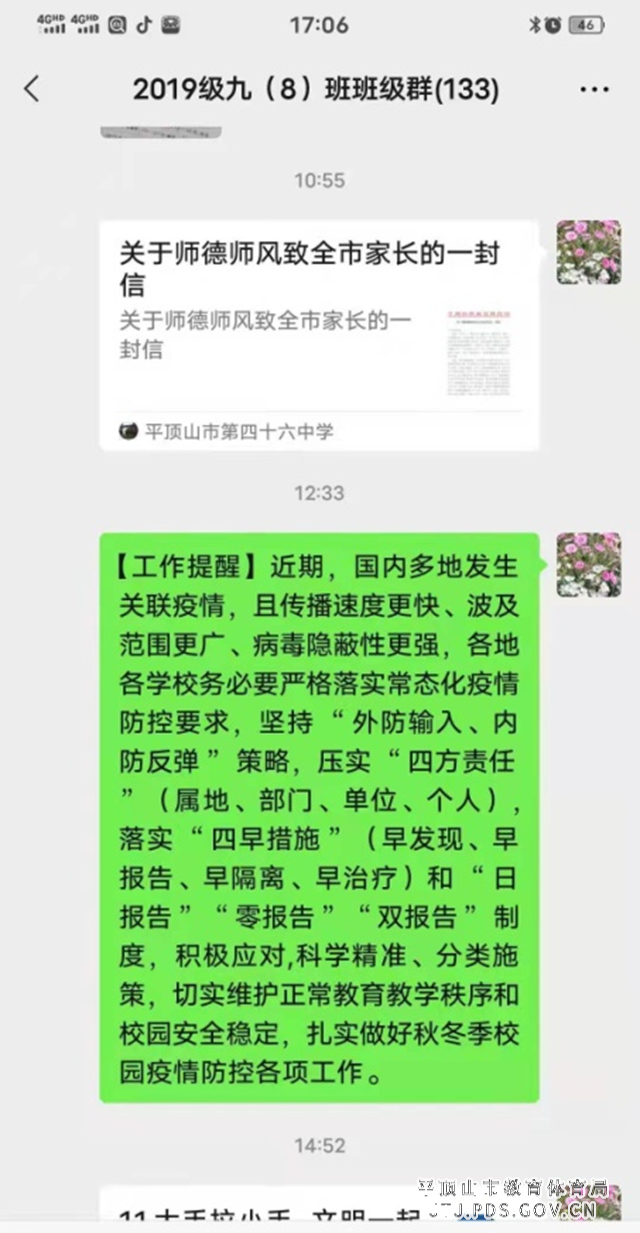Open the group chat overflow menu
Viewport: 640px width, 1233px height.
[x=594, y=90]
